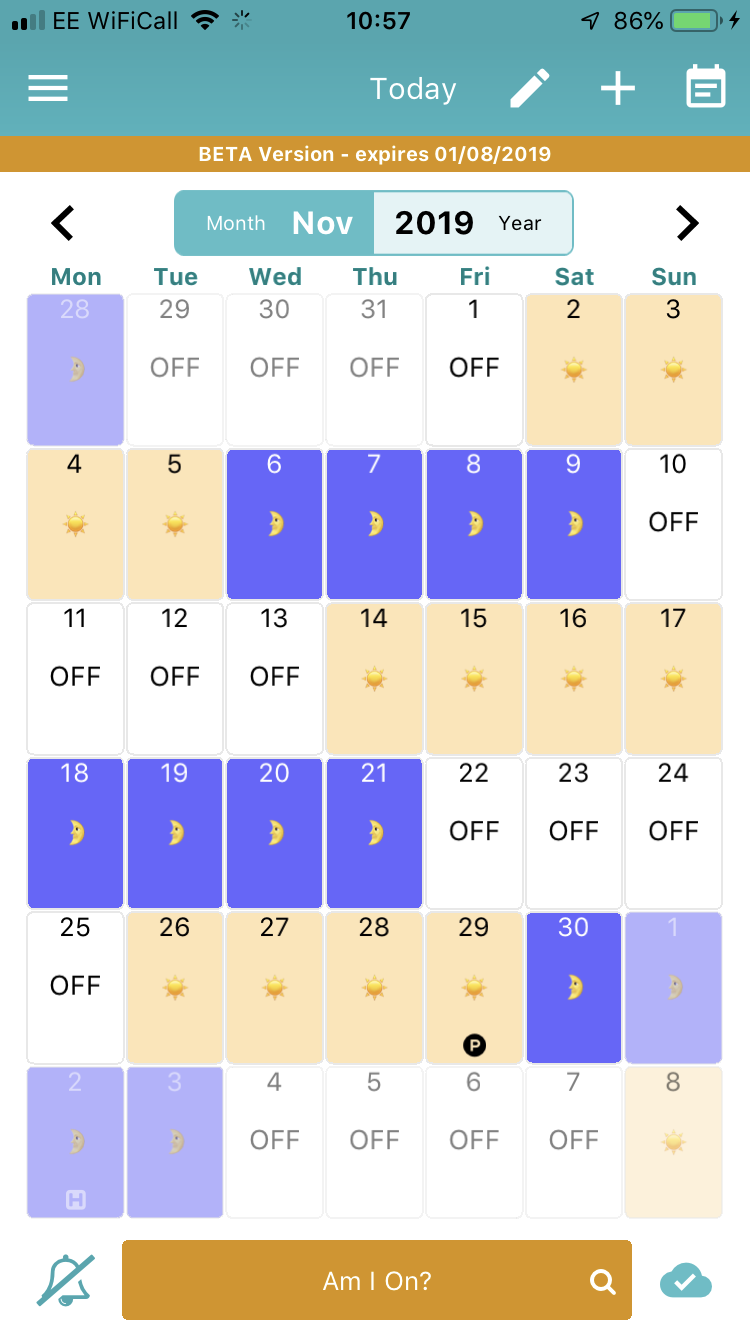Select the night shift on November 30
The image size is (750, 1334).
pyautogui.click(x=573, y=987)
